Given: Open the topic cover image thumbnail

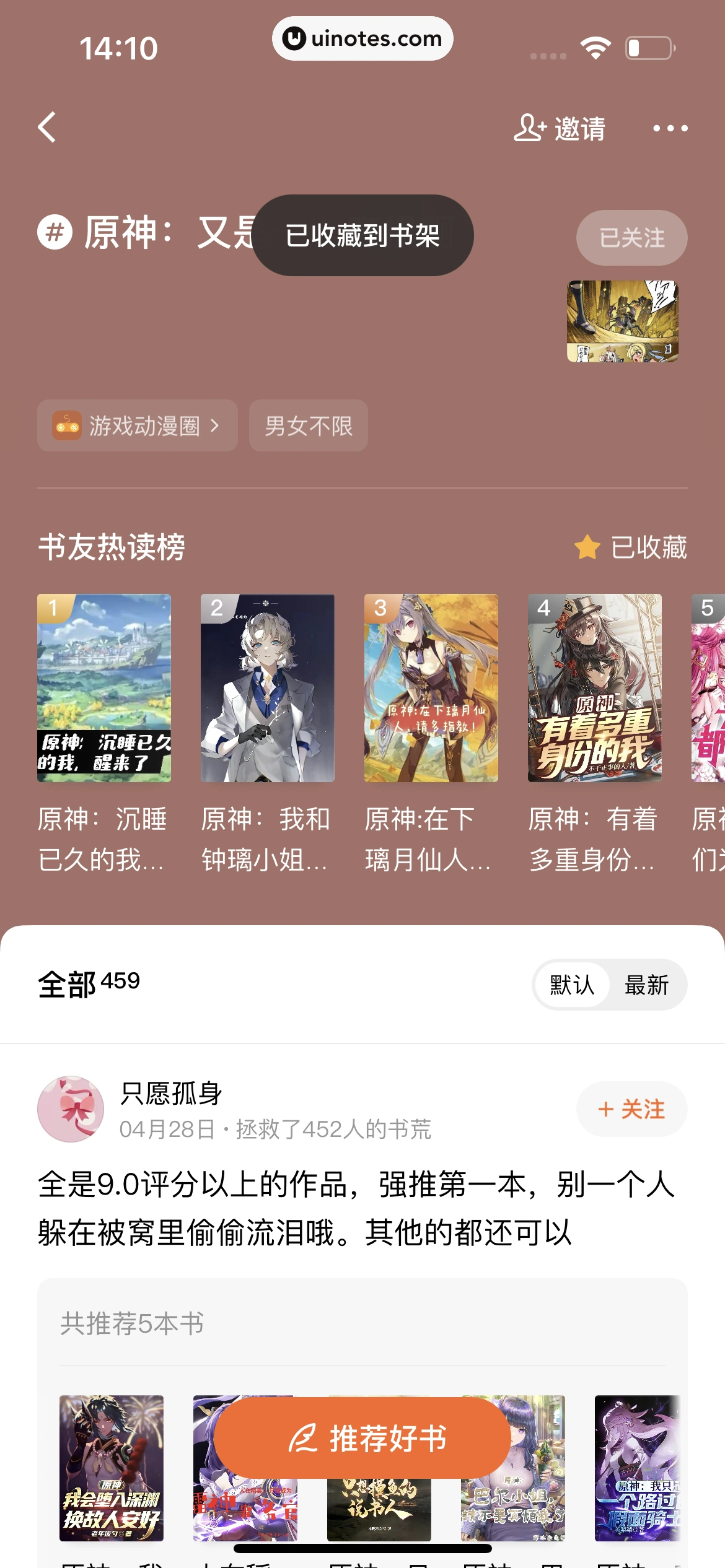Looking at the screenshot, I should pyautogui.click(x=622, y=321).
